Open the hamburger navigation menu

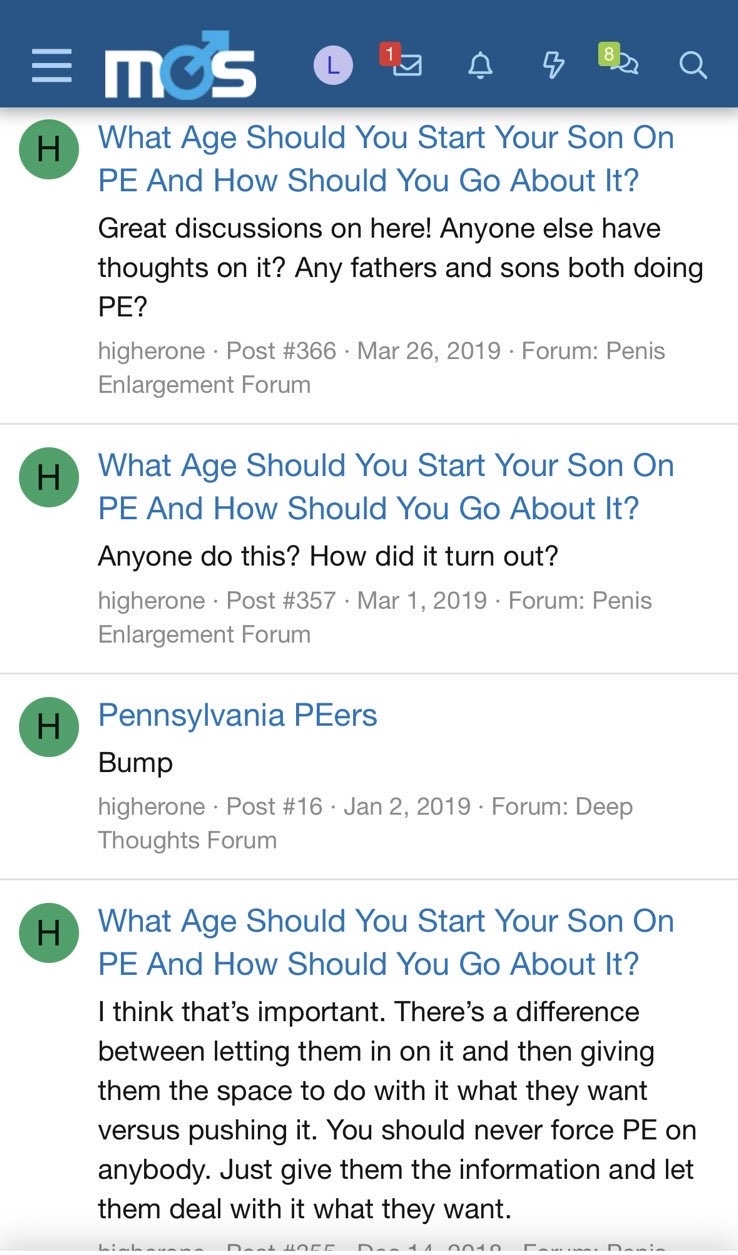click(52, 66)
